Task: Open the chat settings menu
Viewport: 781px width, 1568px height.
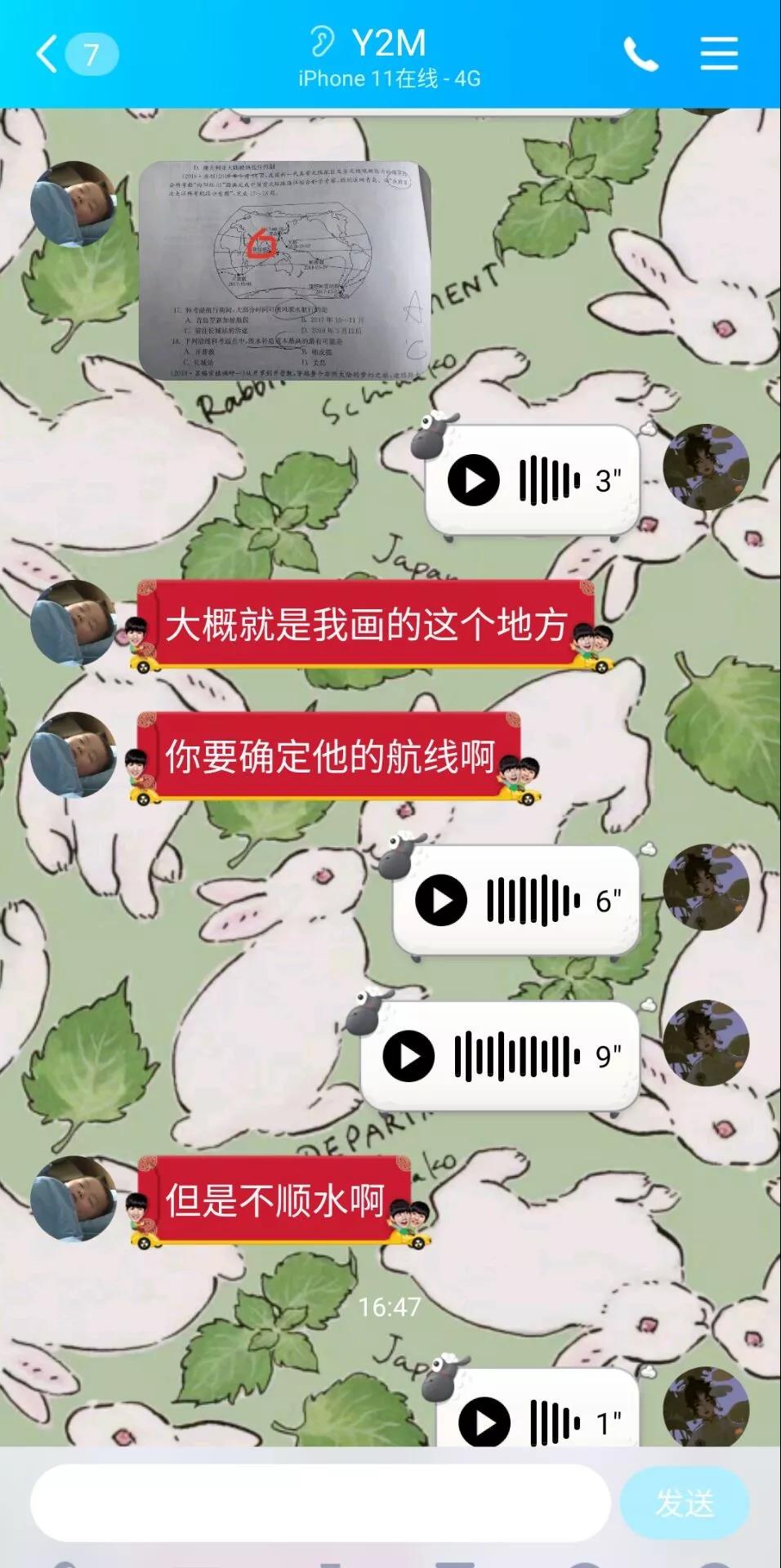Action: pyautogui.click(x=719, y=54)
